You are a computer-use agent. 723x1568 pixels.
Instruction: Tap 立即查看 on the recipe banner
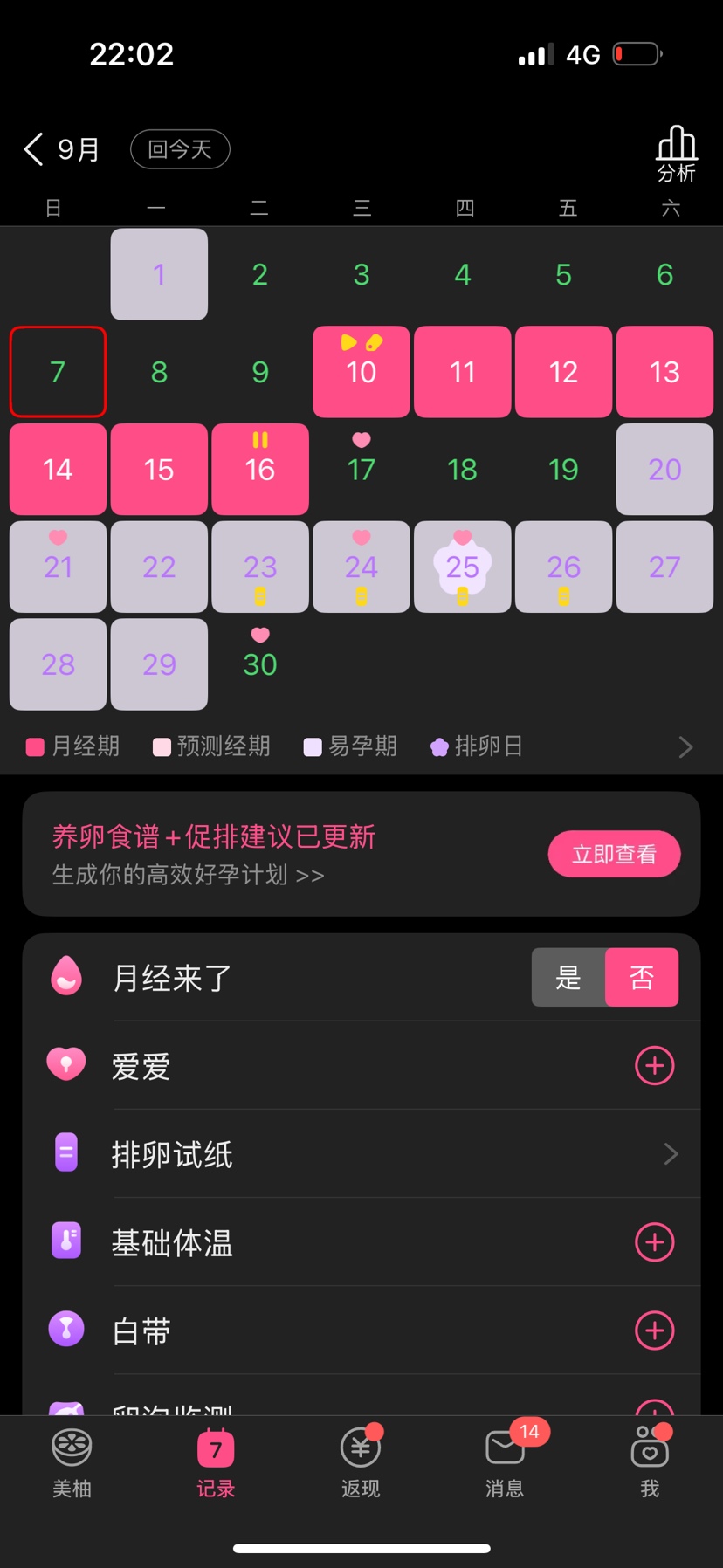pyautogui.click(x=614, y=854)
